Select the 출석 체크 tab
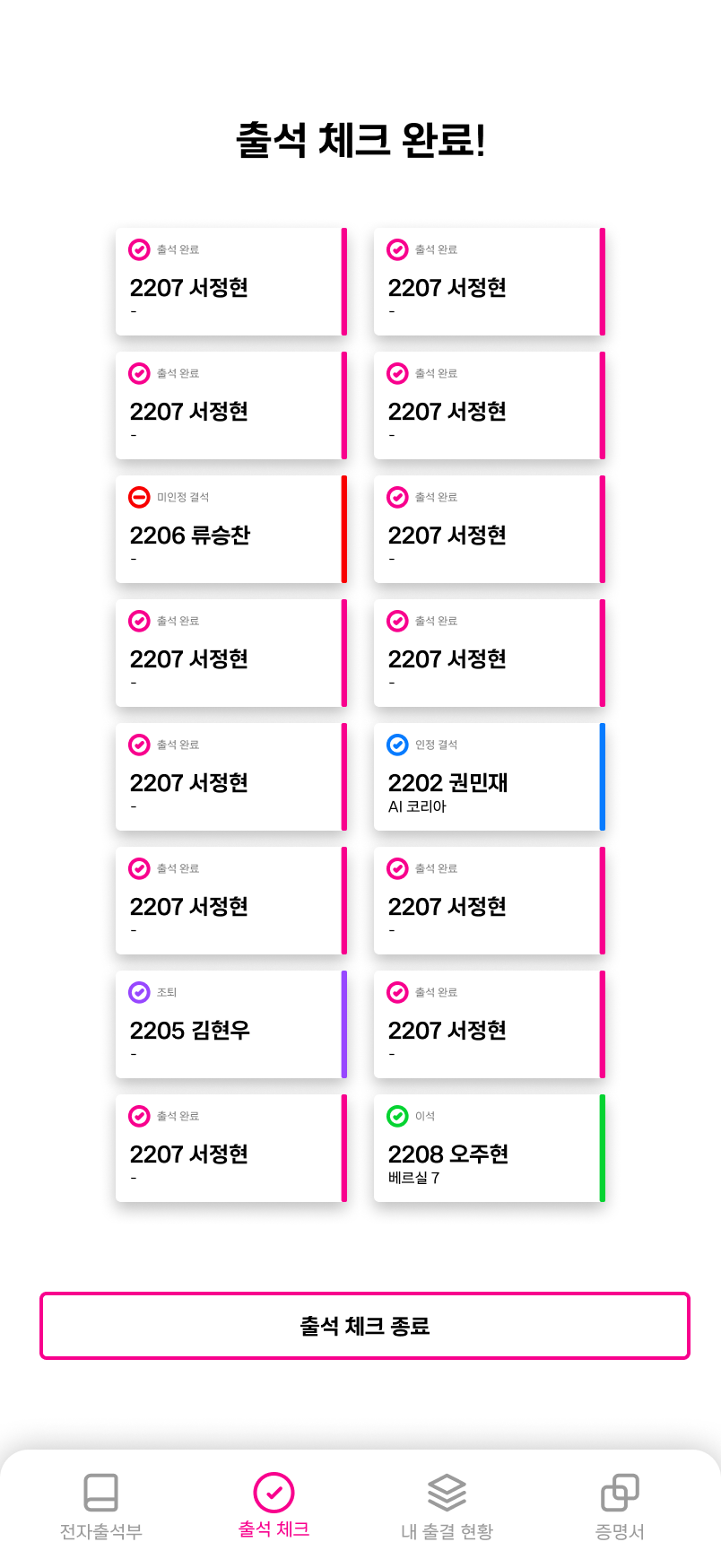 (x=274, y=1506)
